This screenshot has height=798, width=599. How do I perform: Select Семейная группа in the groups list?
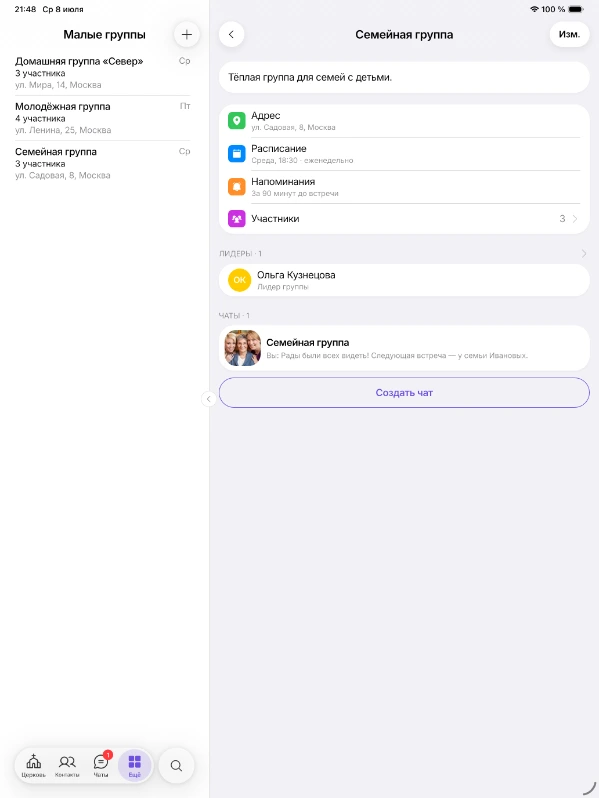[x=103, y=163]
